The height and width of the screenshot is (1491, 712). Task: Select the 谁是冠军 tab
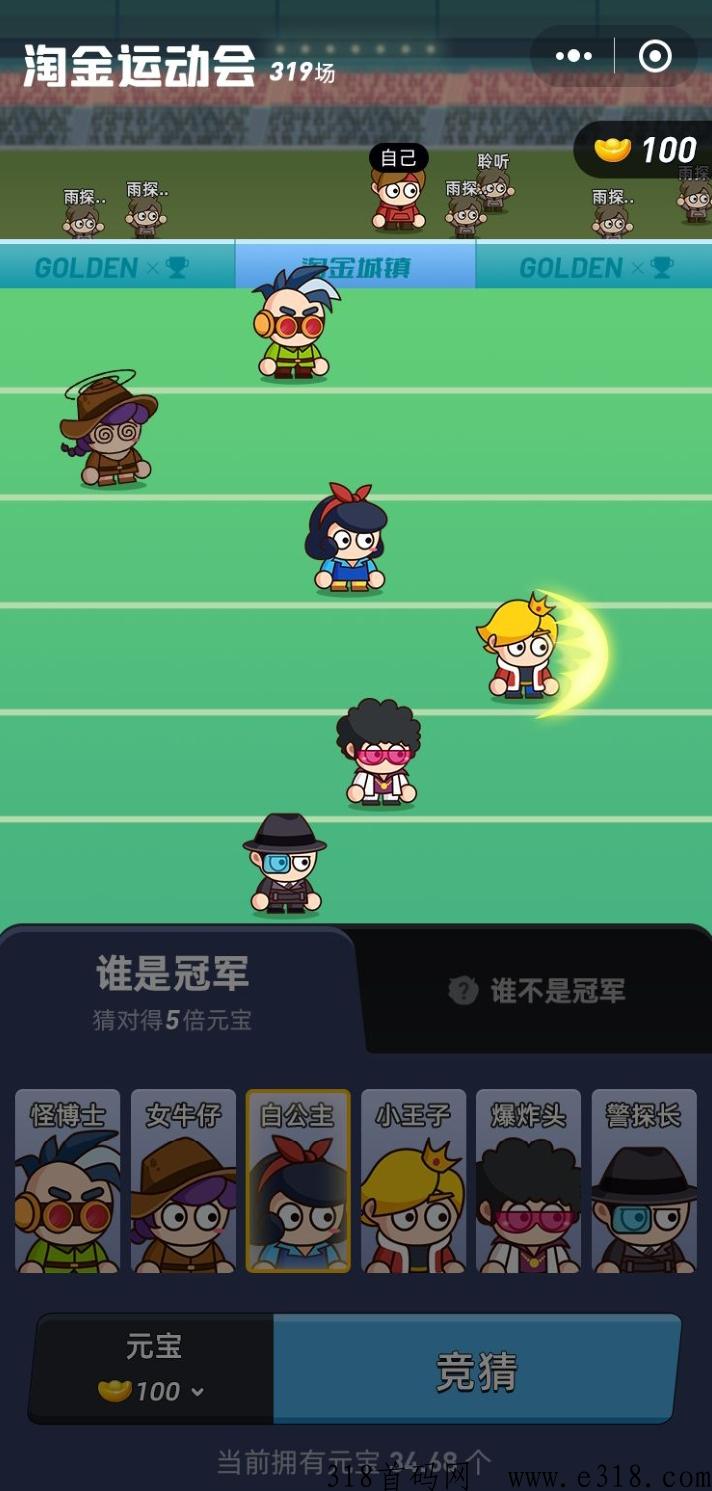(x=172, y=990)
